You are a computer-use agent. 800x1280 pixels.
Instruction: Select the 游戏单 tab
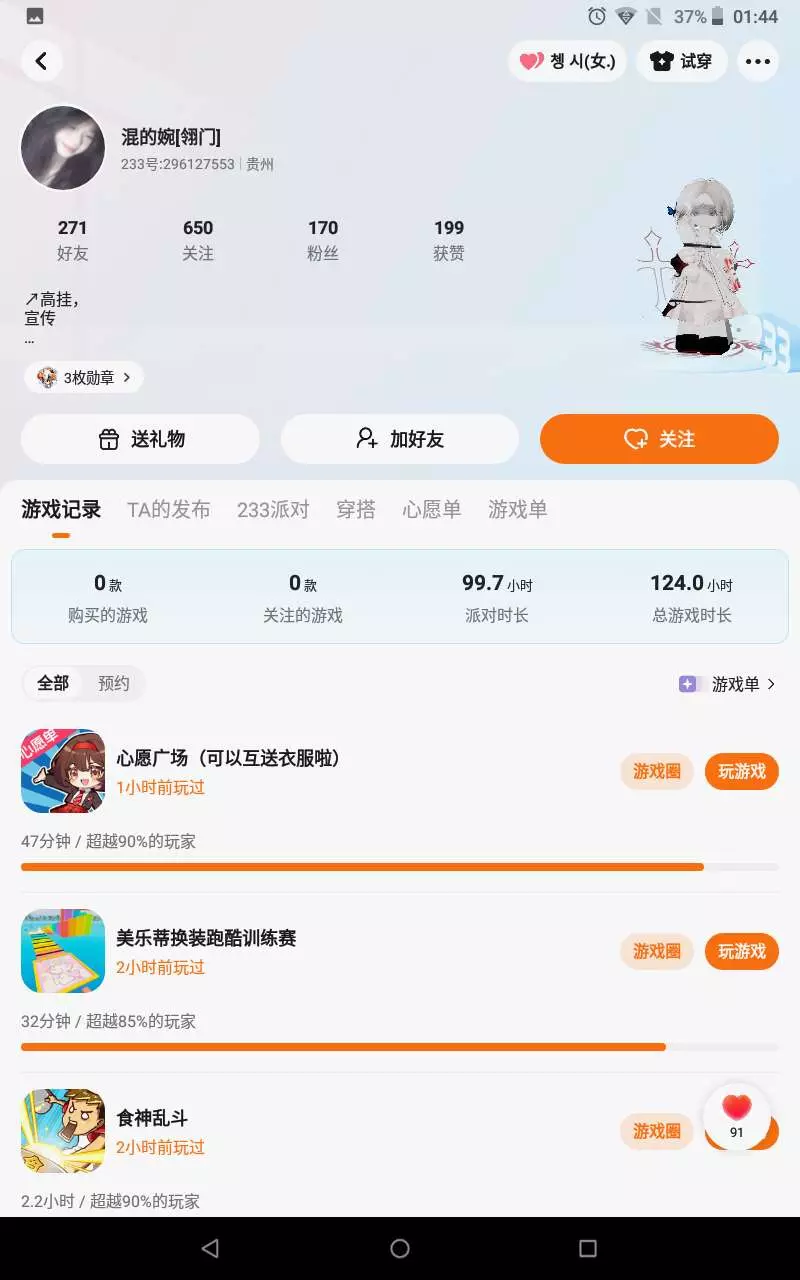coord(518,510)
